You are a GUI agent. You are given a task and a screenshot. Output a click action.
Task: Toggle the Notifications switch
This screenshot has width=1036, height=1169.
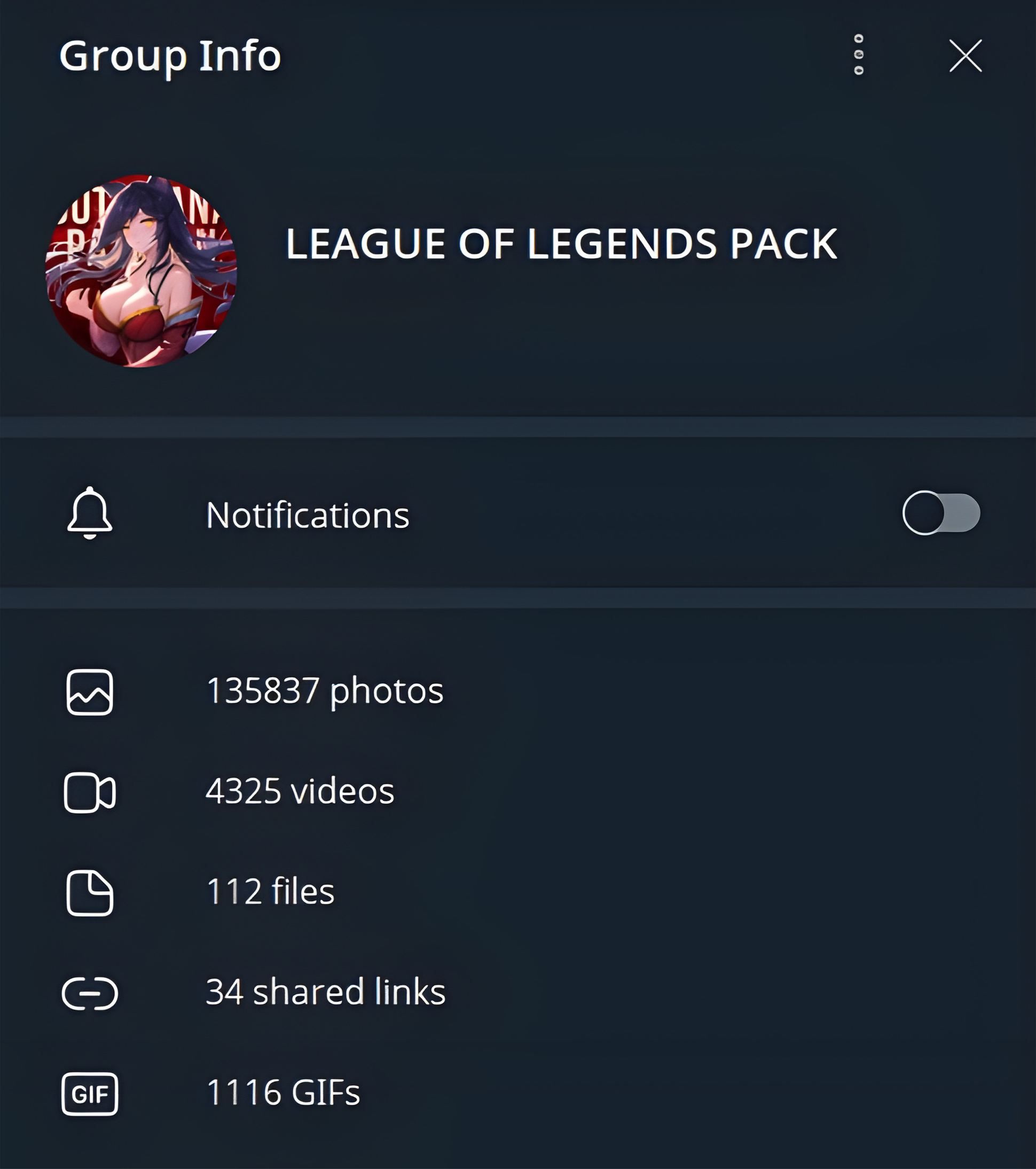tap(940, 512)
